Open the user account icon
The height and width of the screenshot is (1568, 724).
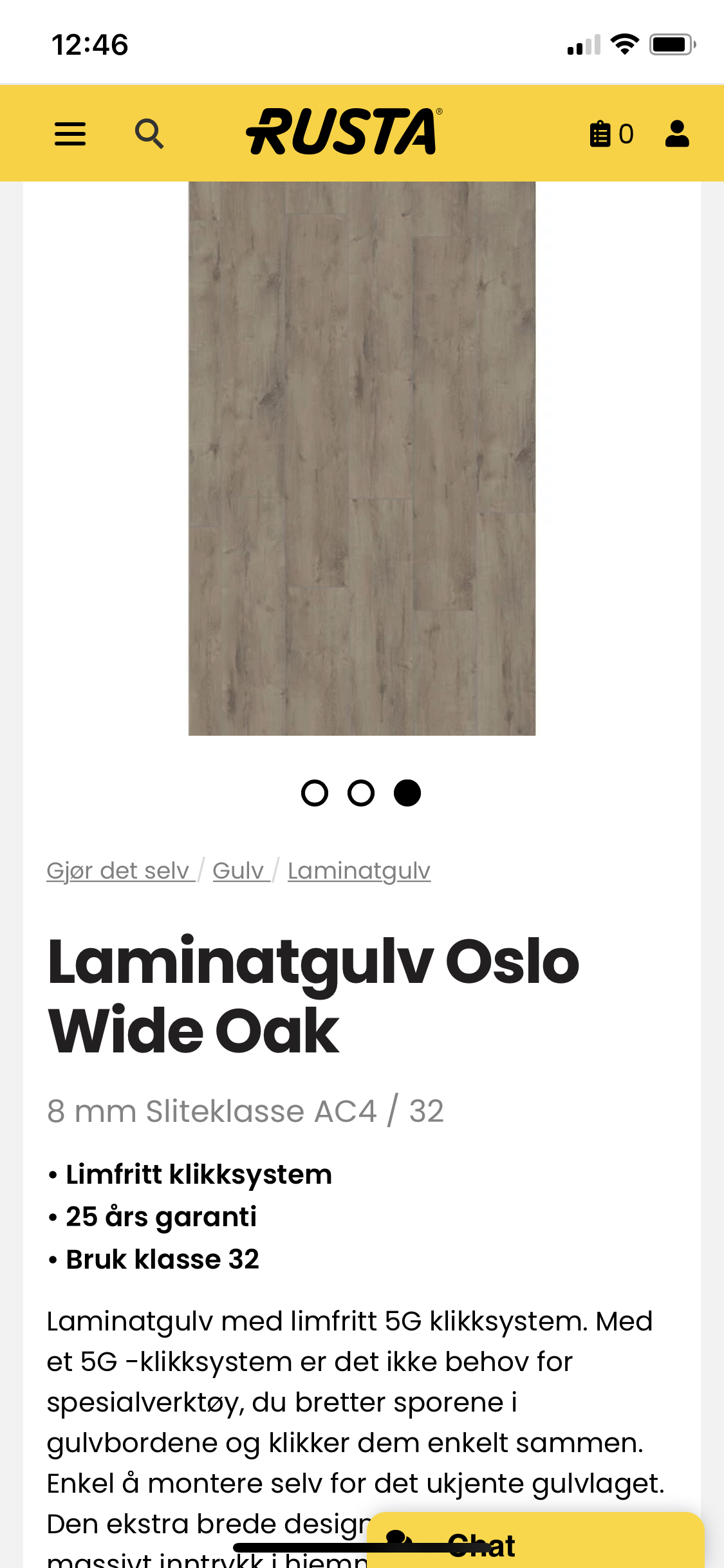point(677,134)
